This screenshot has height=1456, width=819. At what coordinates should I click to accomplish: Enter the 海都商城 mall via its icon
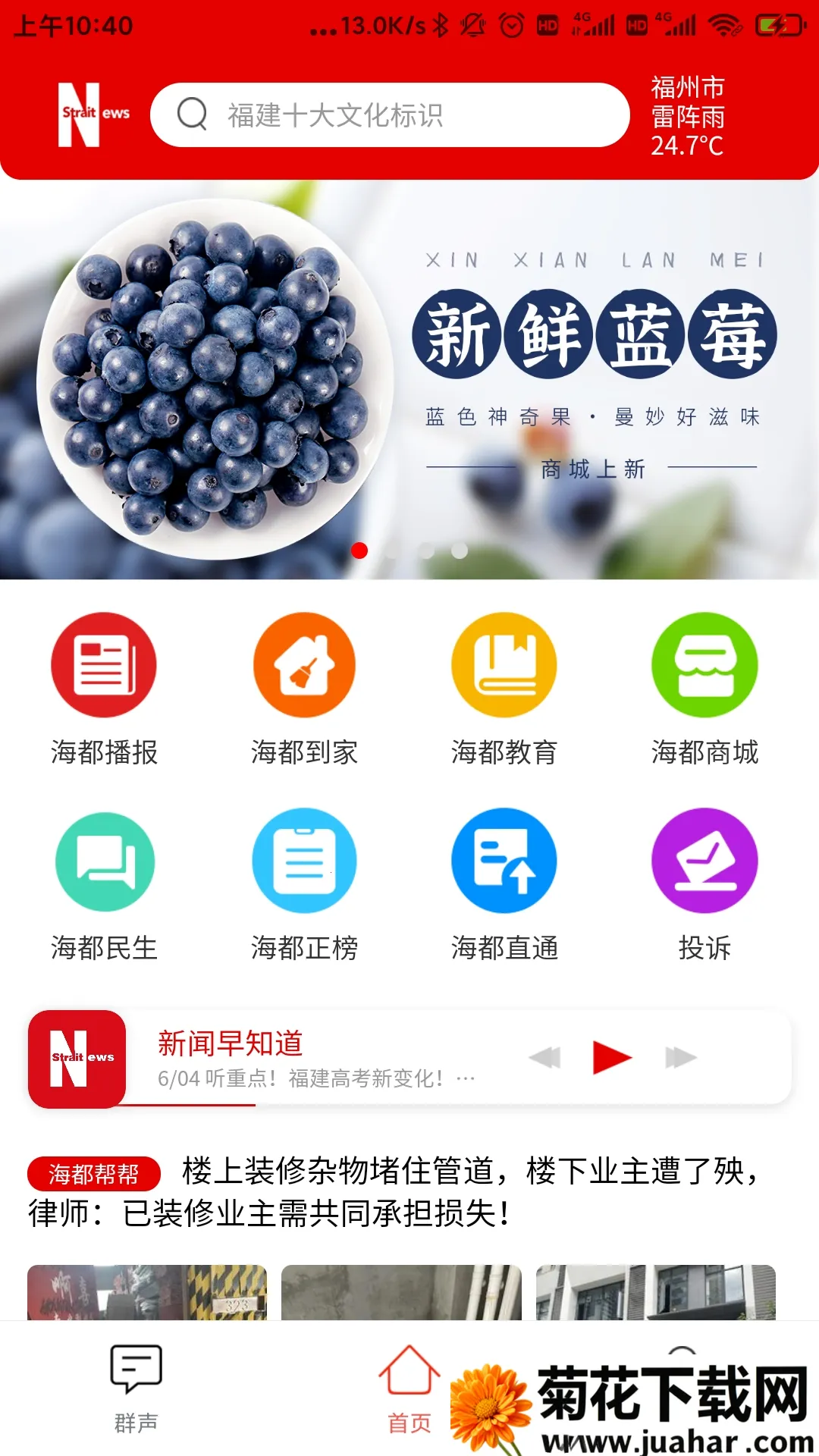click(704, 664)
